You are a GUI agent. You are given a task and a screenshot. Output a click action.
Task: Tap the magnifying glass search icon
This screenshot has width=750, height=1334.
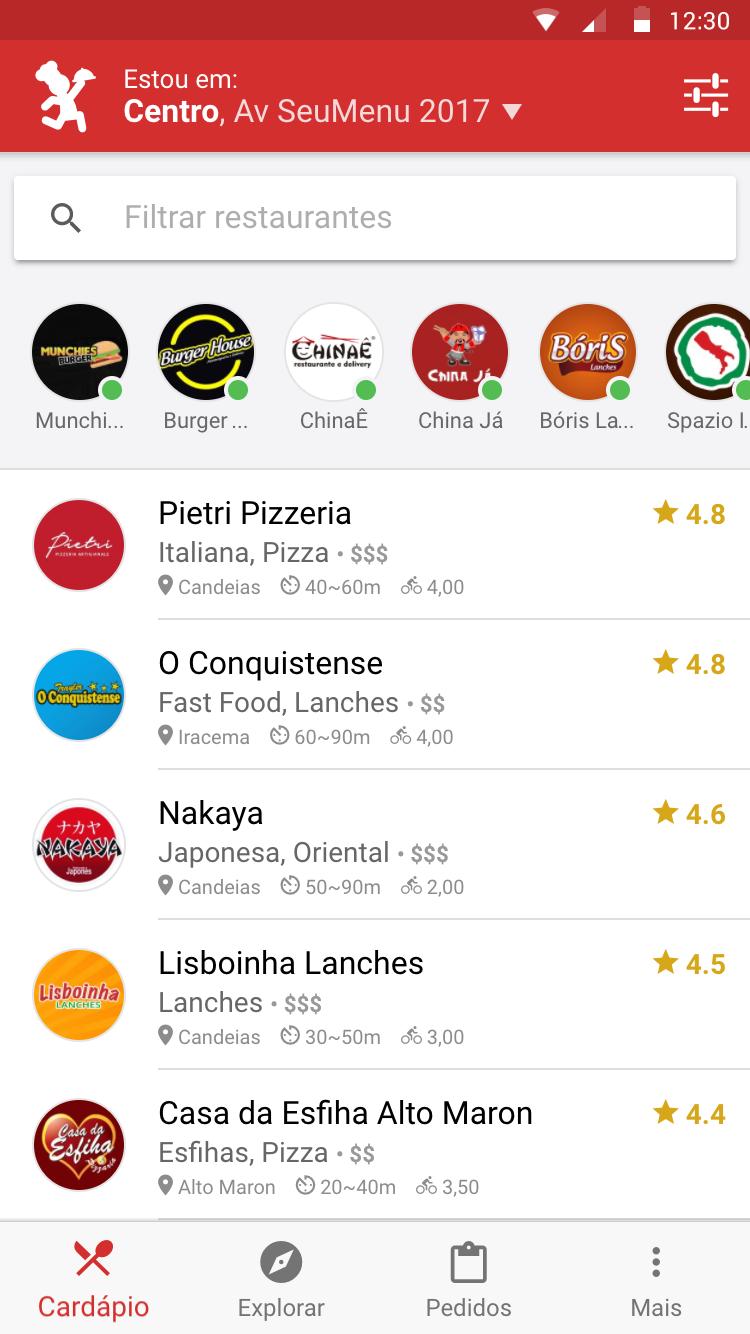[66, 217]
